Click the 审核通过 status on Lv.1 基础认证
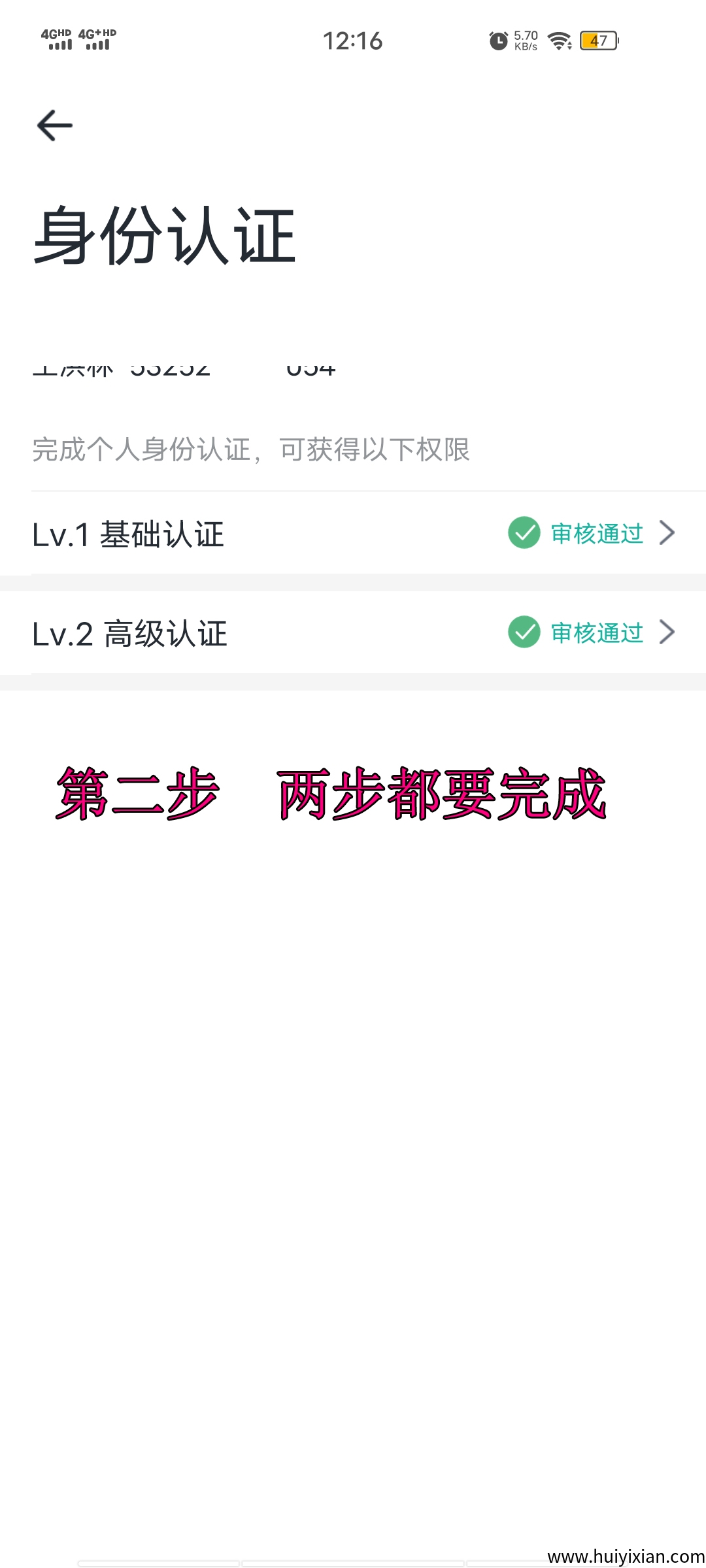The image size is (706, 1568). 596,534
